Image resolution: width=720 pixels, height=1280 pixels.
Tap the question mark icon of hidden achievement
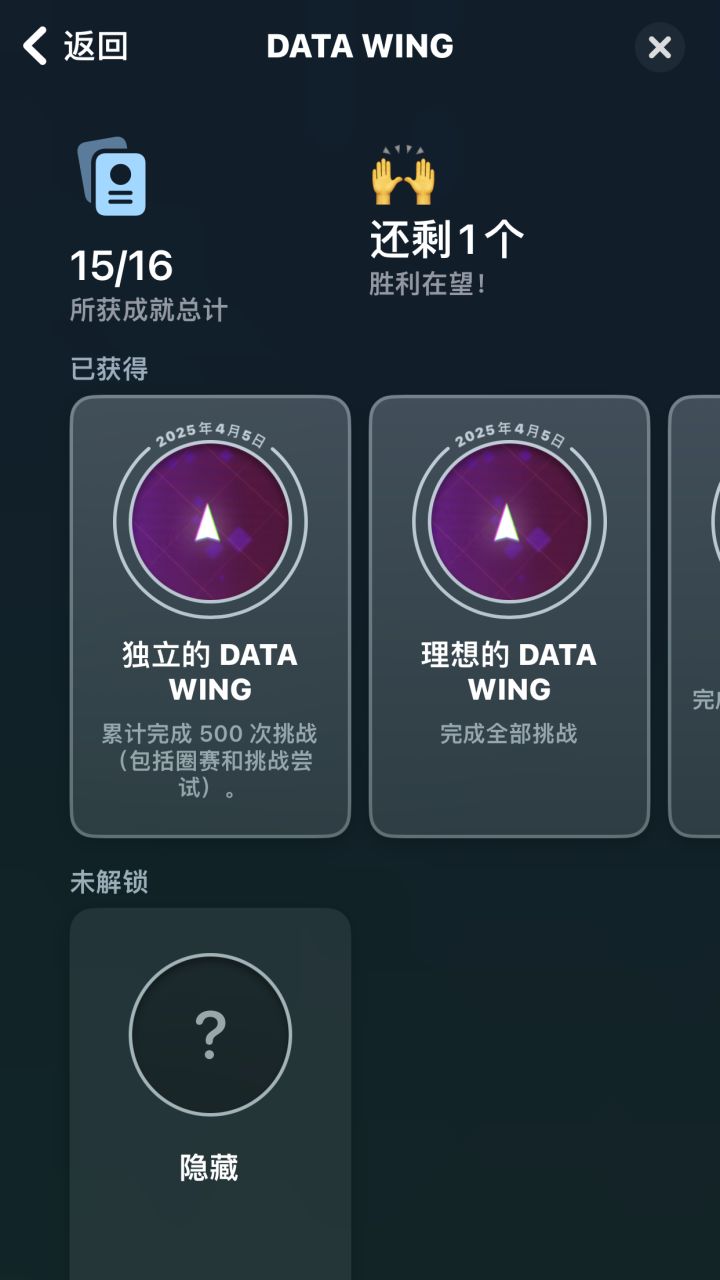209,1035
